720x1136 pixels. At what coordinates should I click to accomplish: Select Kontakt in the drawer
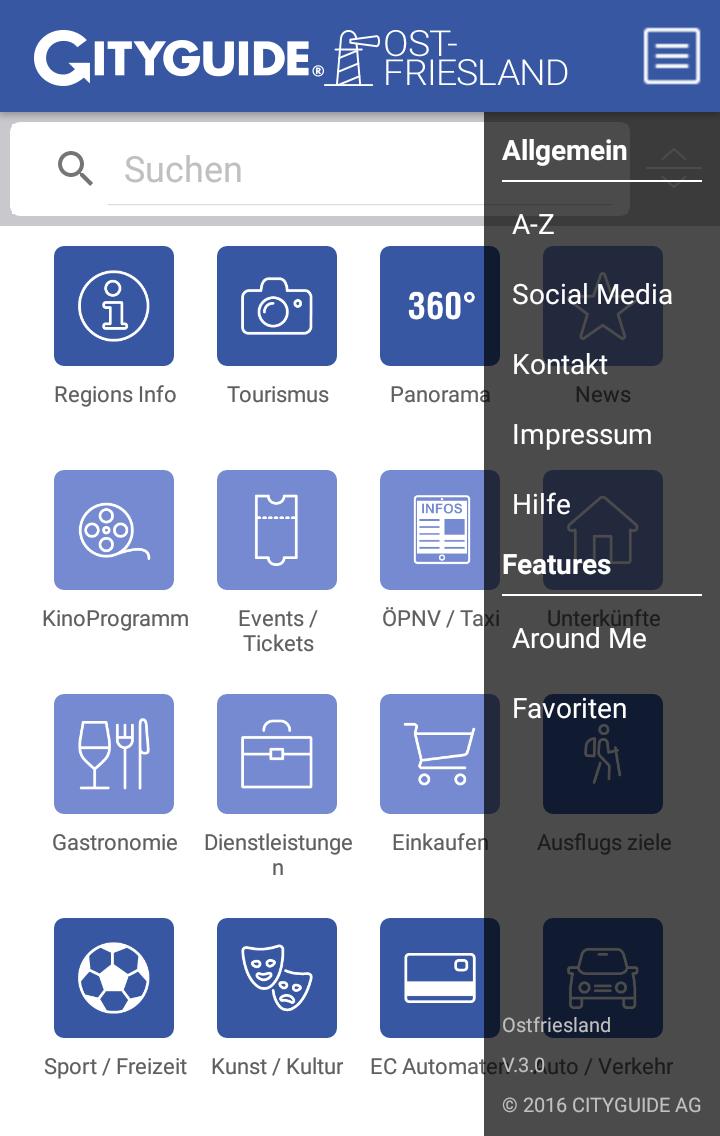(560, 365)
